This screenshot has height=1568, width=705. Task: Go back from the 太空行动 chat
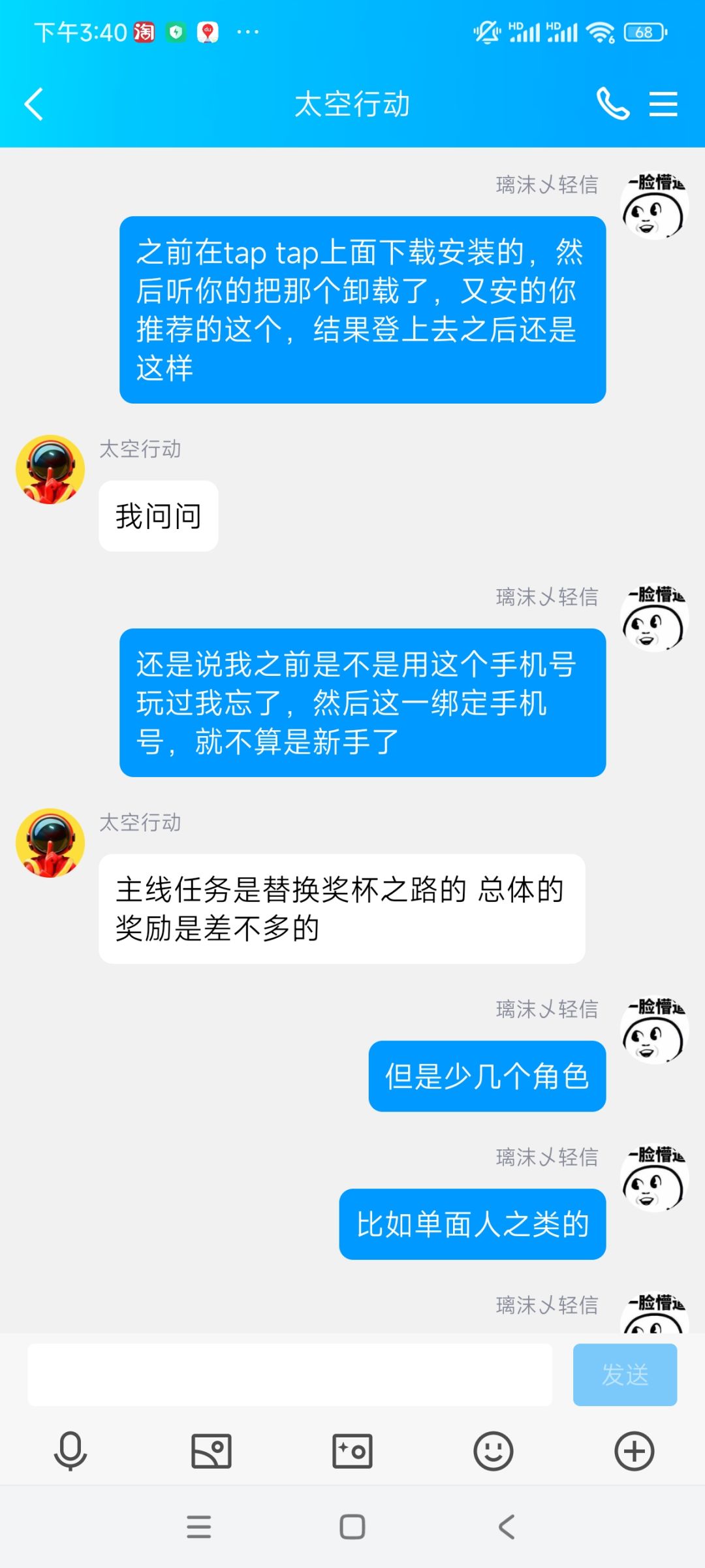click(x=34, y=104)
